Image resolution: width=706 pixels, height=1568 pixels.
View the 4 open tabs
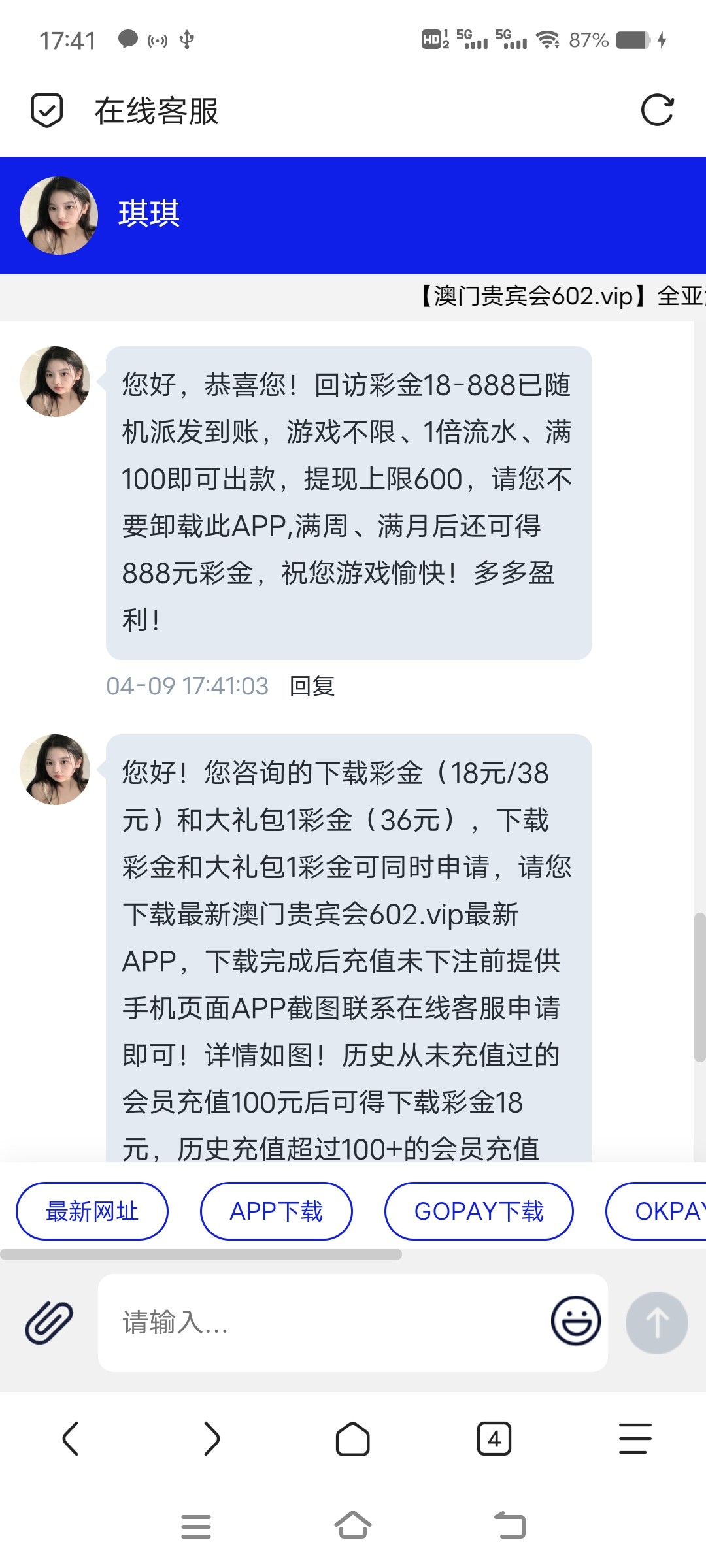coord(494,1439)
